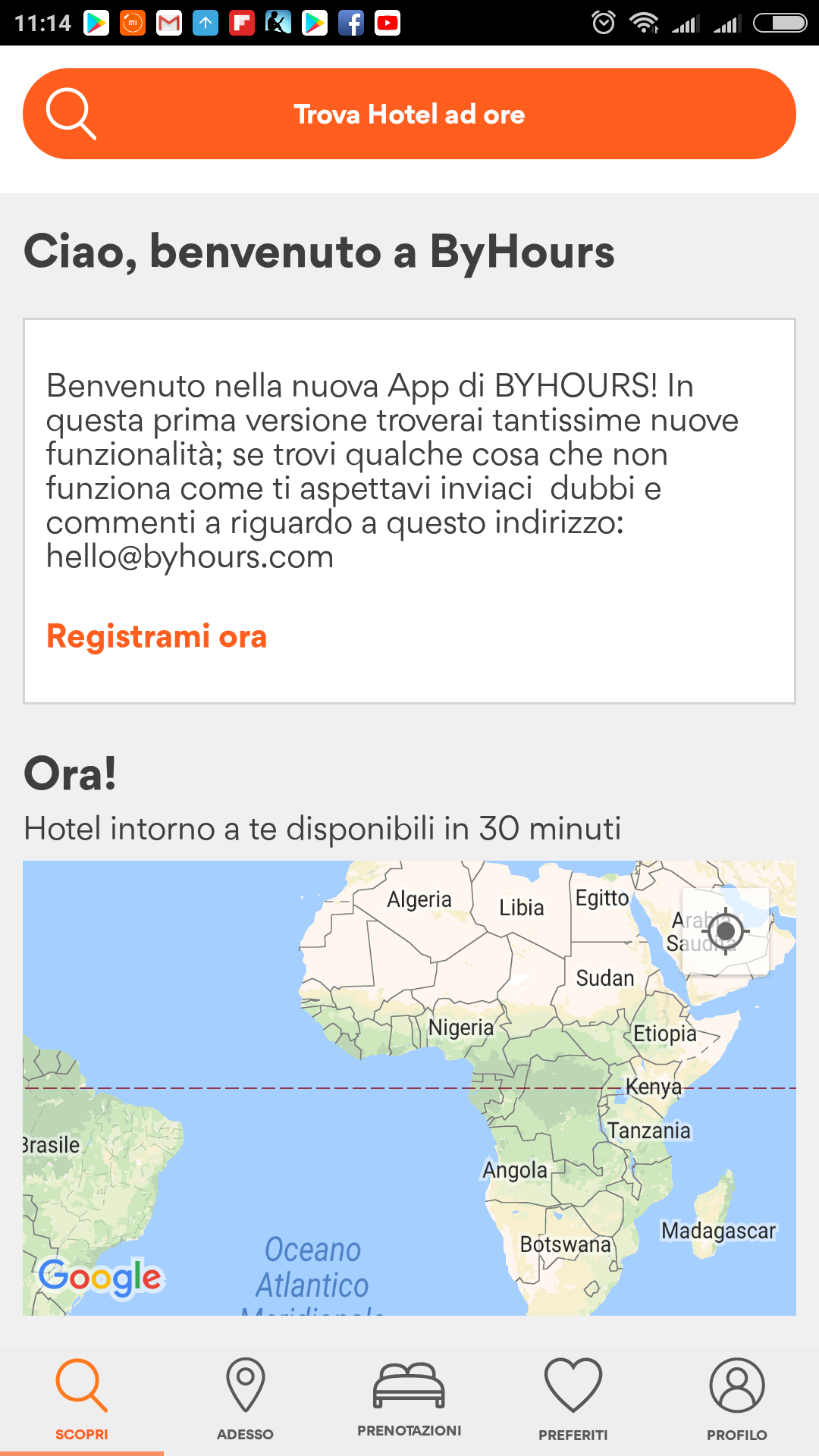
Task: Tap the Trova Hotel ad ore search button
Action: point(409,114)
